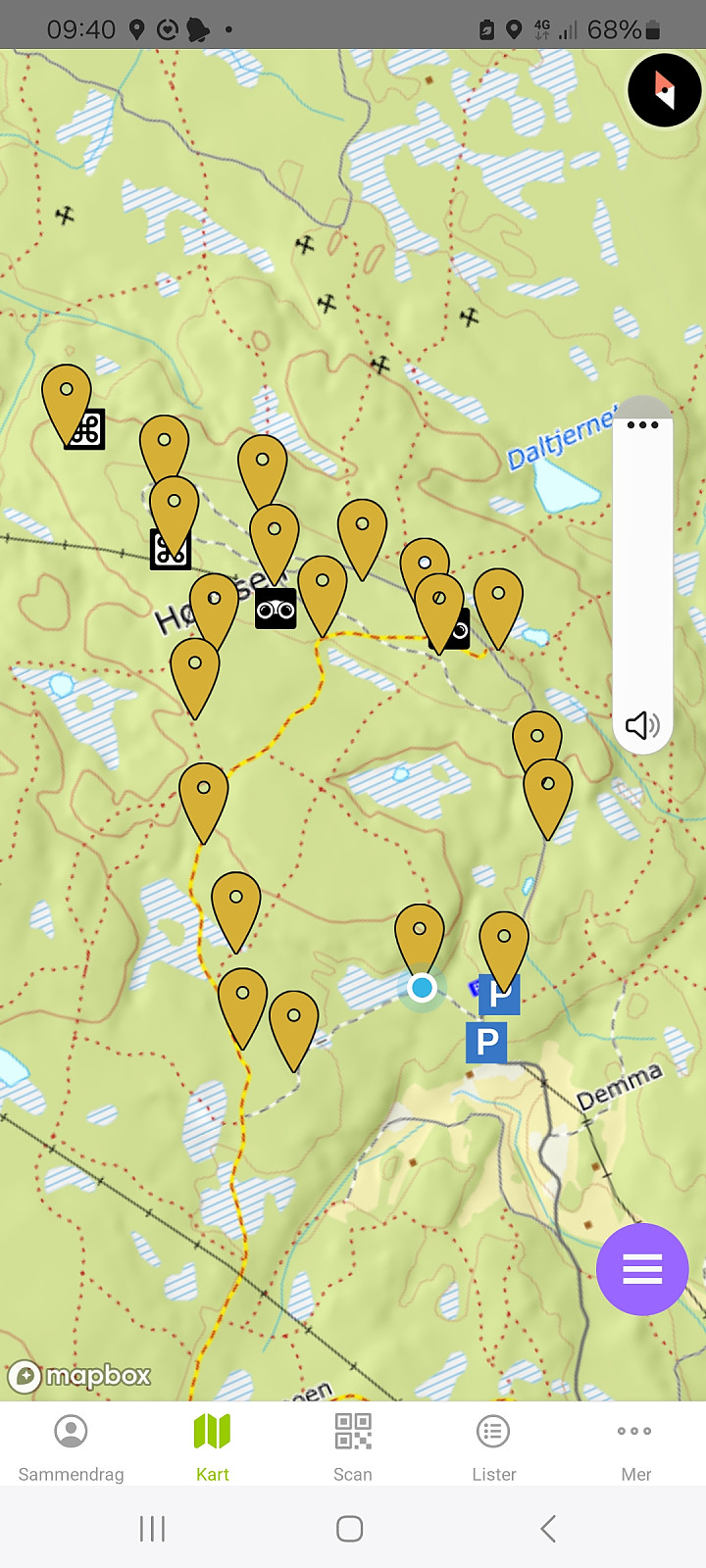Open the Scan tab
The height and width of the screenshot is (1568, 706).
click(353, 1446)
